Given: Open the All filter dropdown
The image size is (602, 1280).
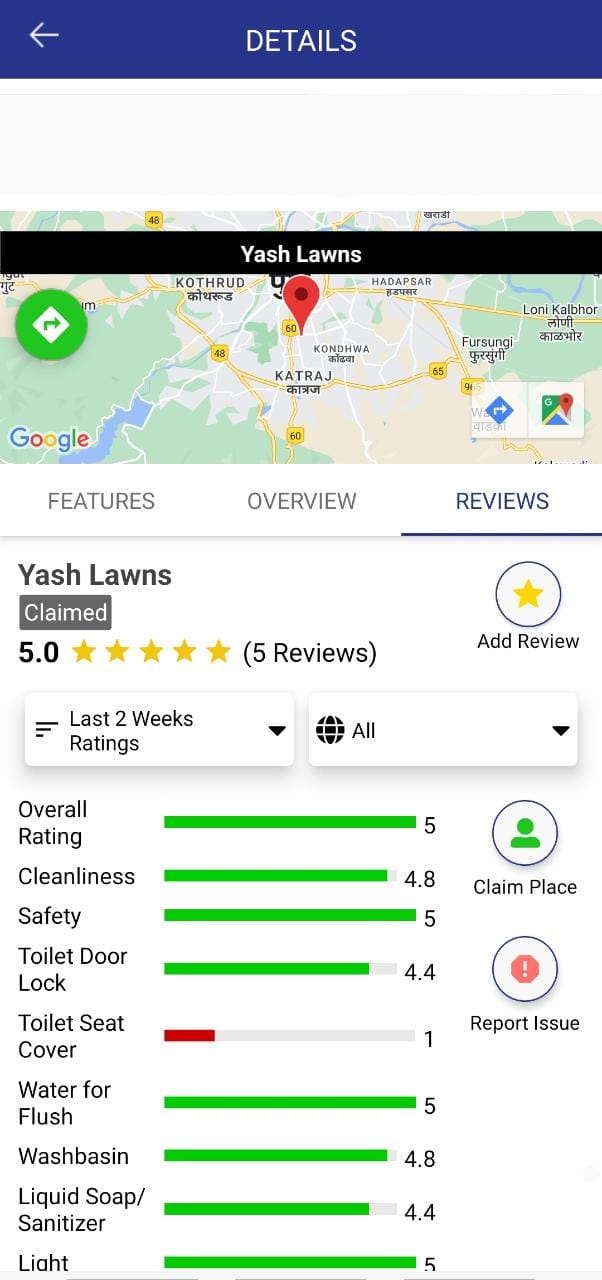Looking at the screenshot, I should coord(443,730).
